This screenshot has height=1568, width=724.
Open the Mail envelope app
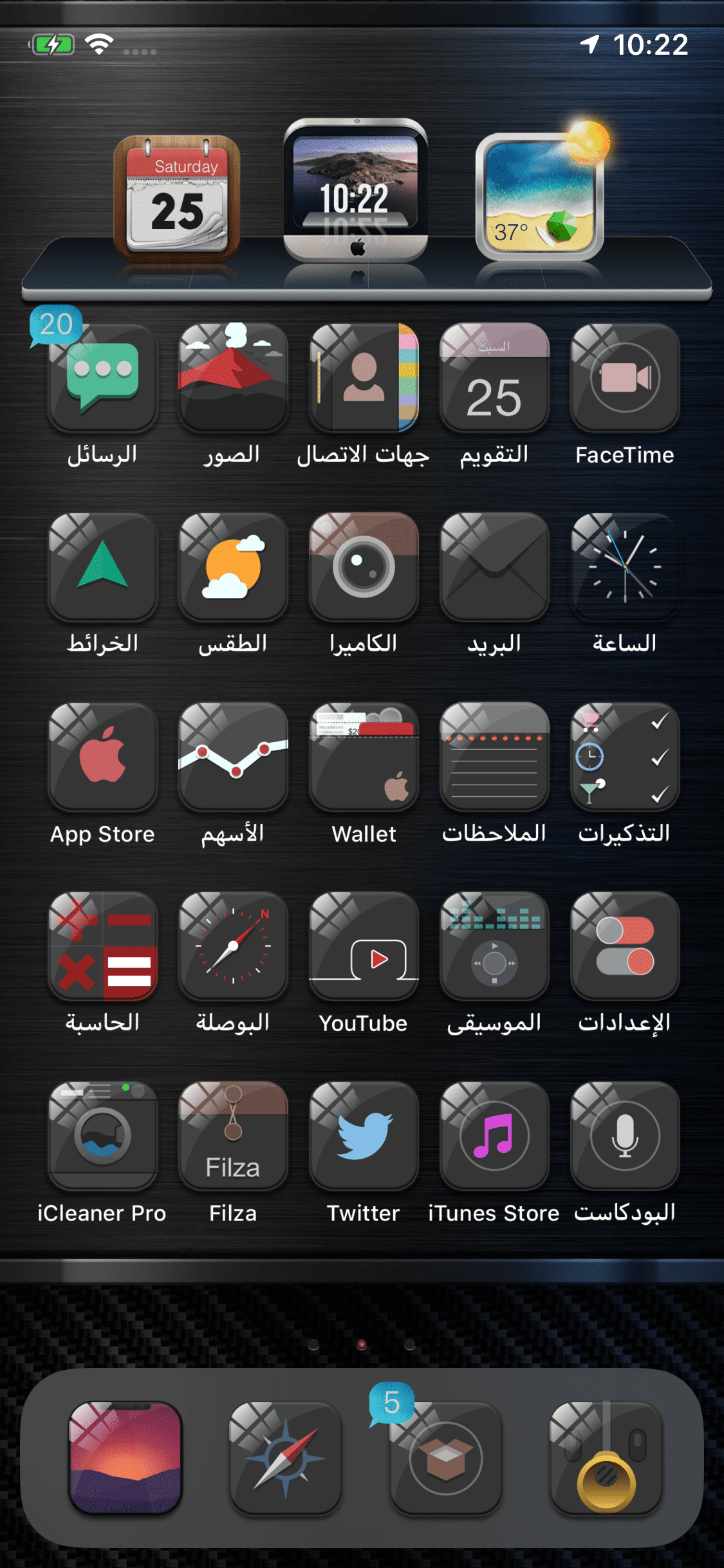494,568
